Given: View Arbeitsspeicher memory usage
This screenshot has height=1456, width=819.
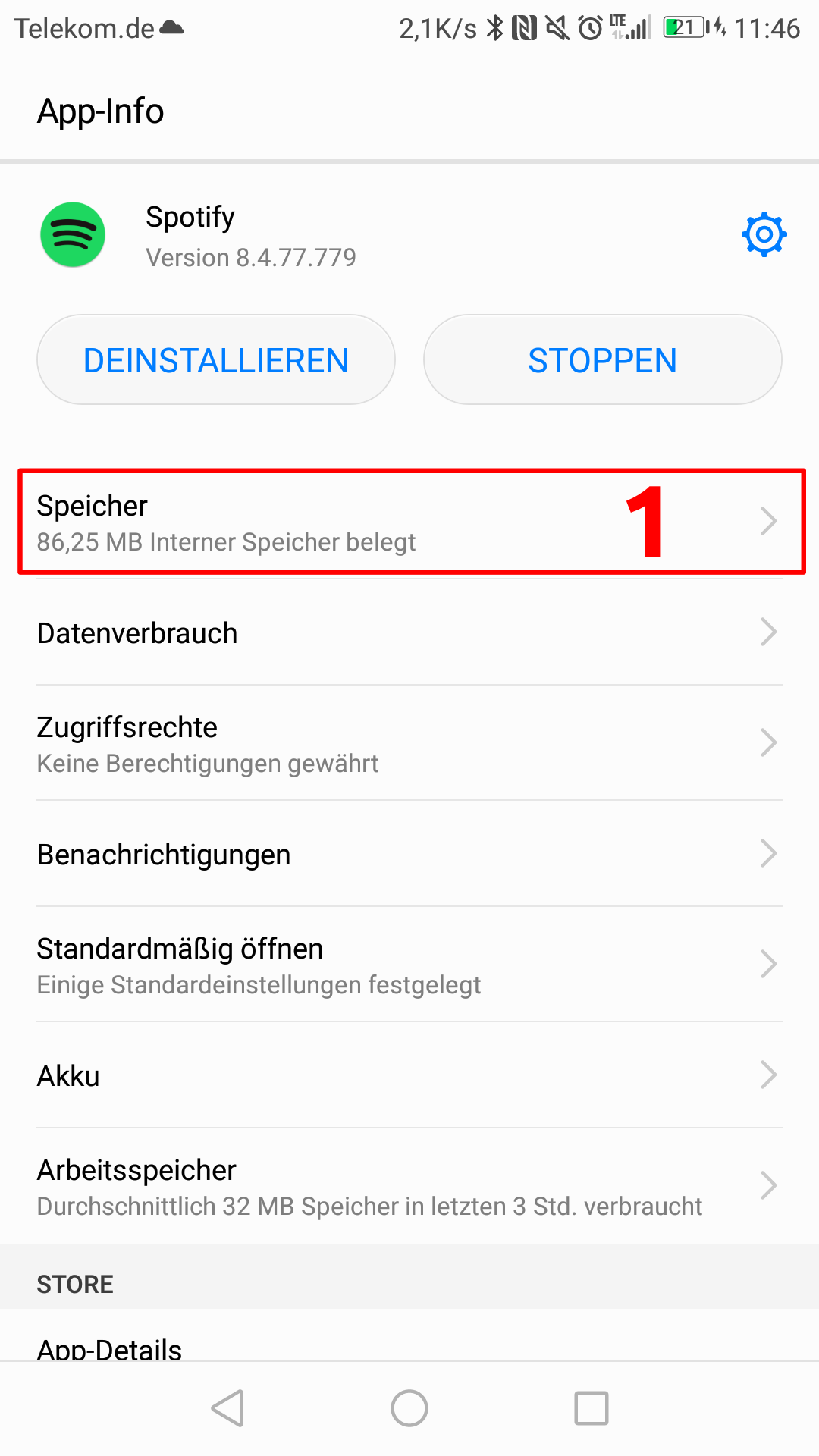Looking at the screenshot, I should [x=409, y=1187].
